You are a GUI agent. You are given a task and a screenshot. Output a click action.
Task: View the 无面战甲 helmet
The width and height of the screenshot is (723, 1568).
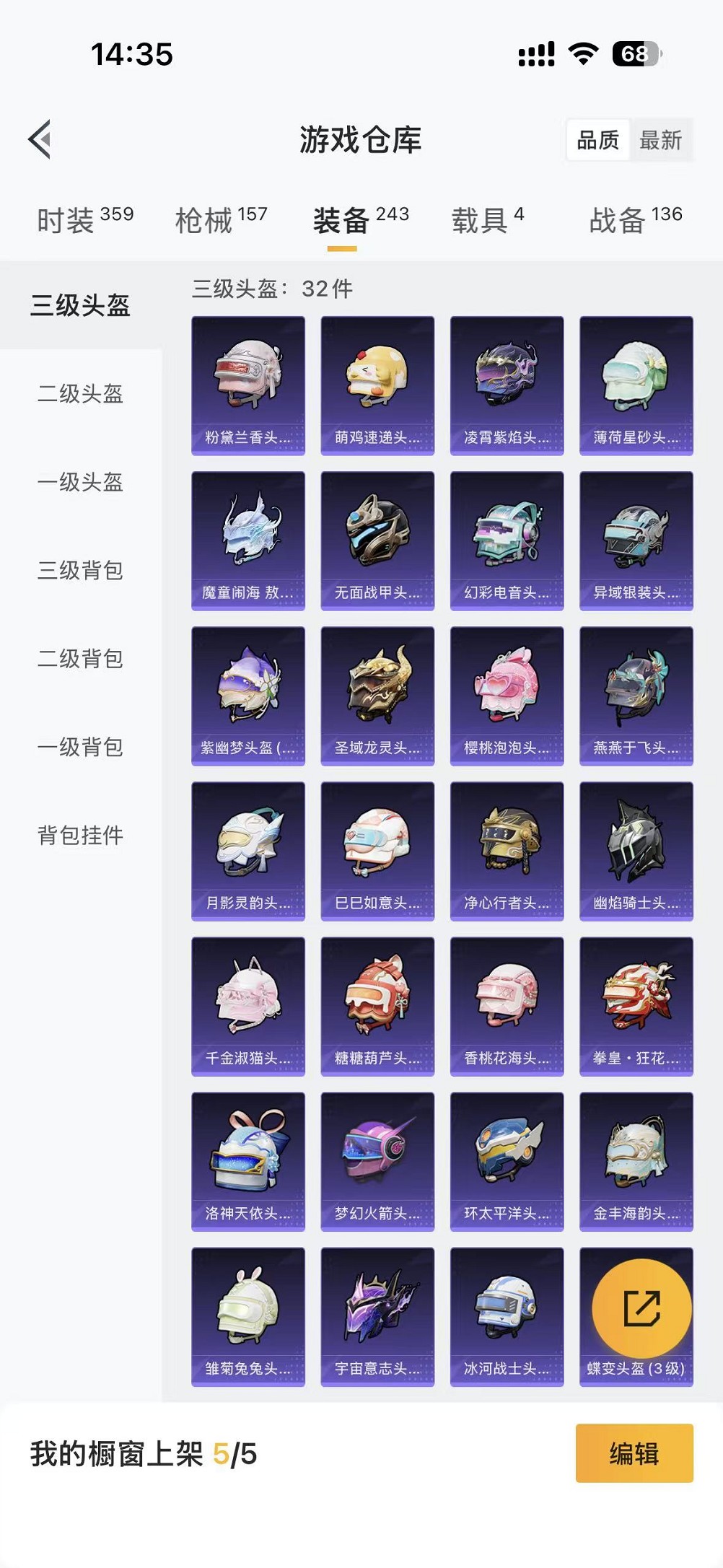(x=377, y=540)
